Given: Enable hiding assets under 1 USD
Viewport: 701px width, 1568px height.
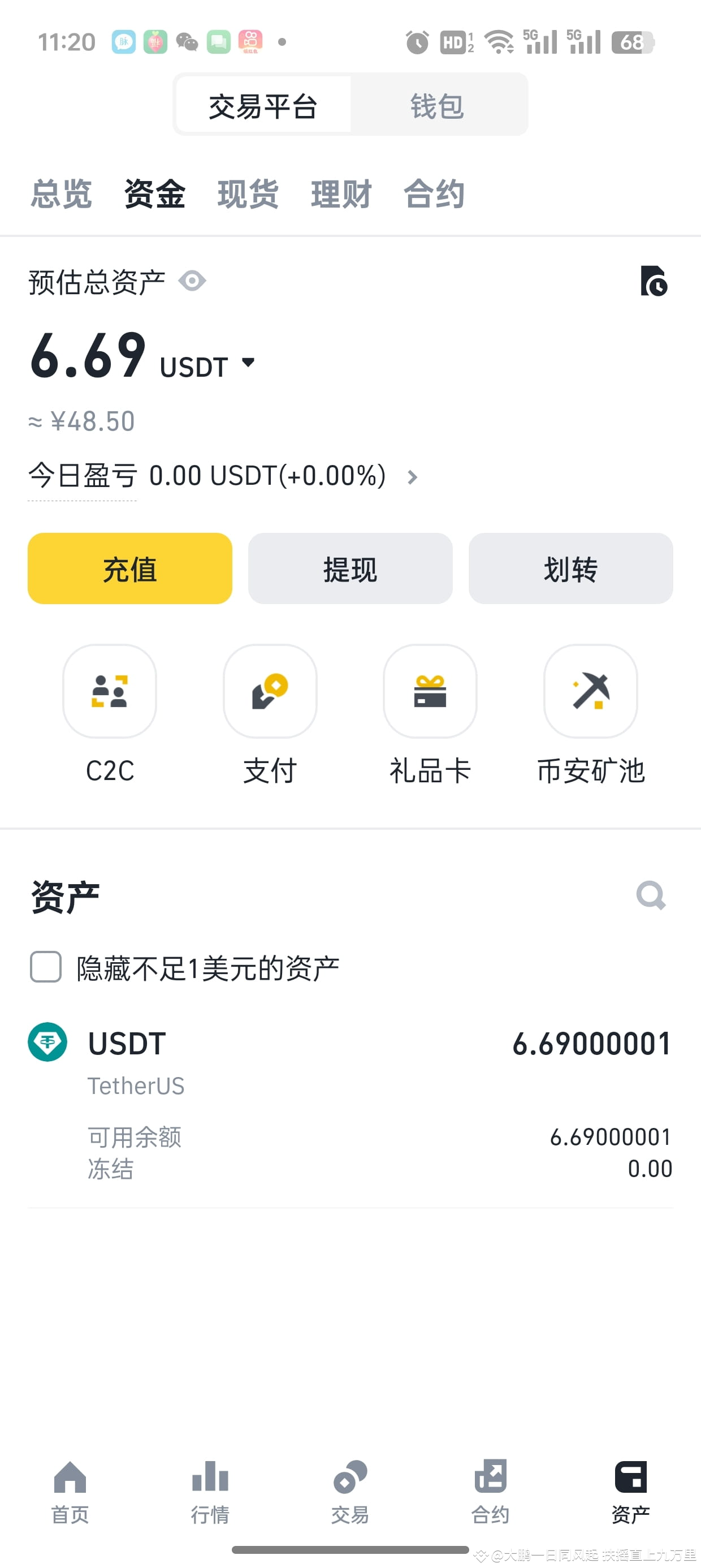Looking at the screenshot, I should [x=45, y=967].
